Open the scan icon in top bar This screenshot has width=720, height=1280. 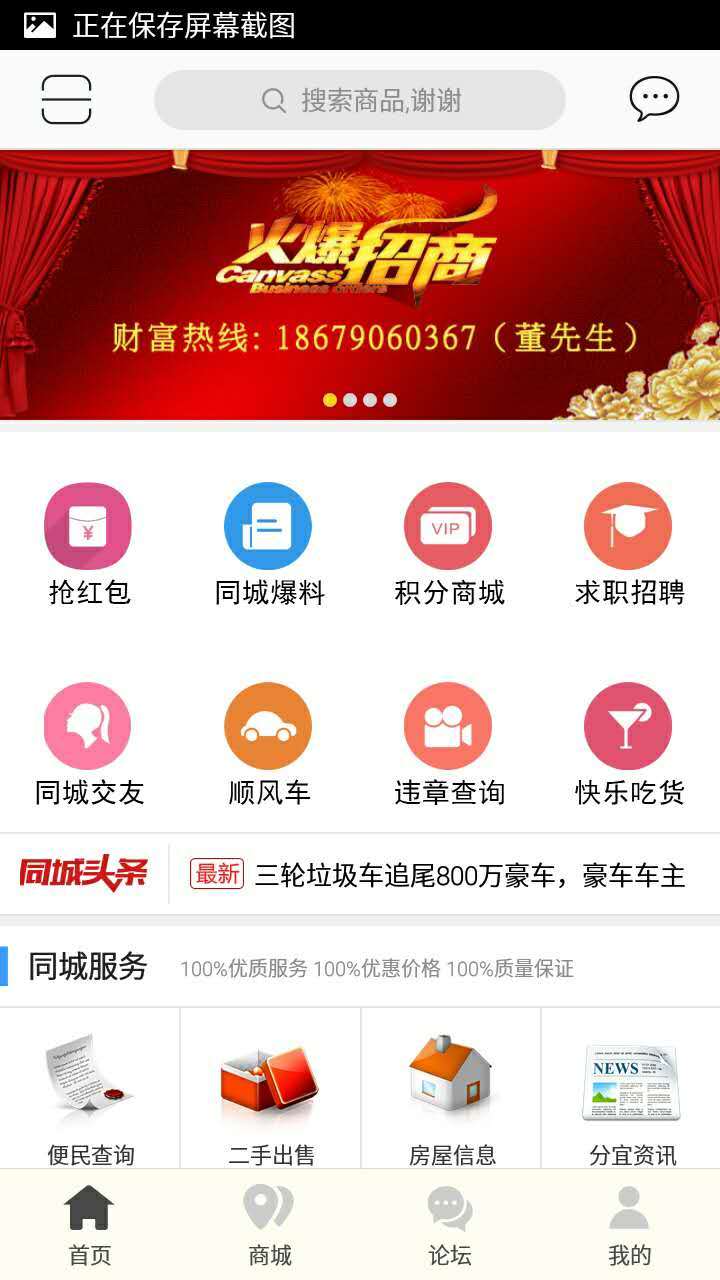66,100
